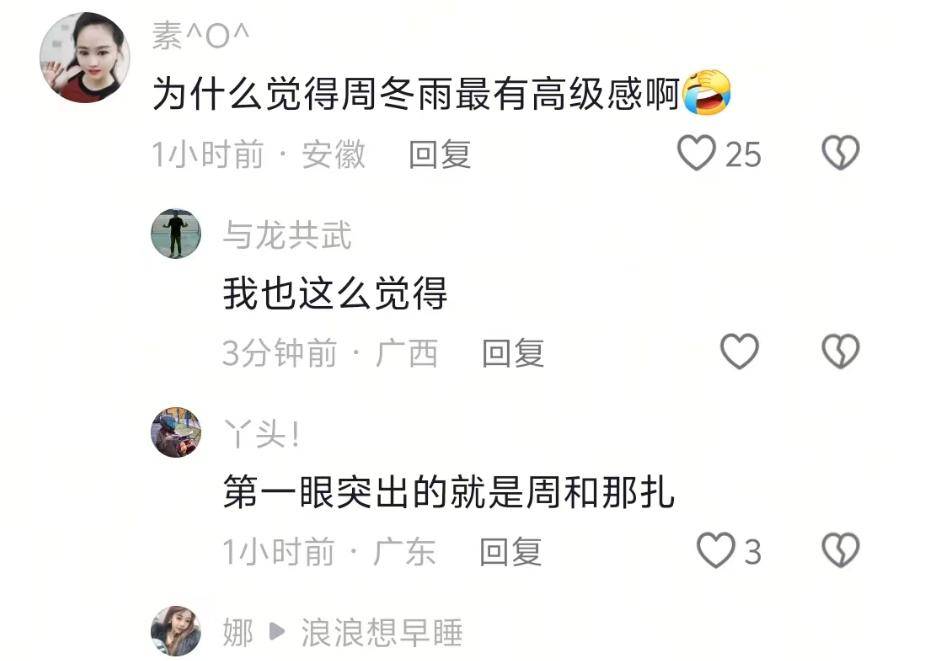Dislike 丫头!'s reply

(x=840, y=551)
